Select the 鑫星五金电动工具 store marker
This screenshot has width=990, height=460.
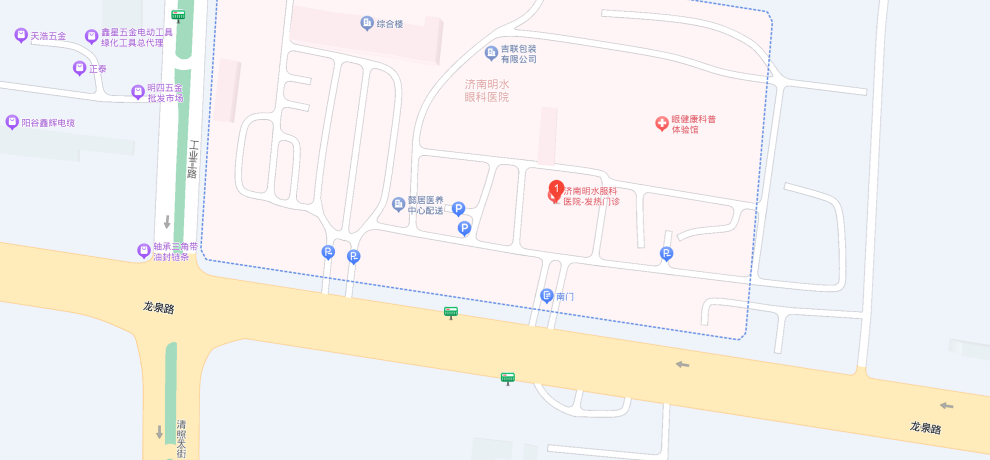coord(91,36)
